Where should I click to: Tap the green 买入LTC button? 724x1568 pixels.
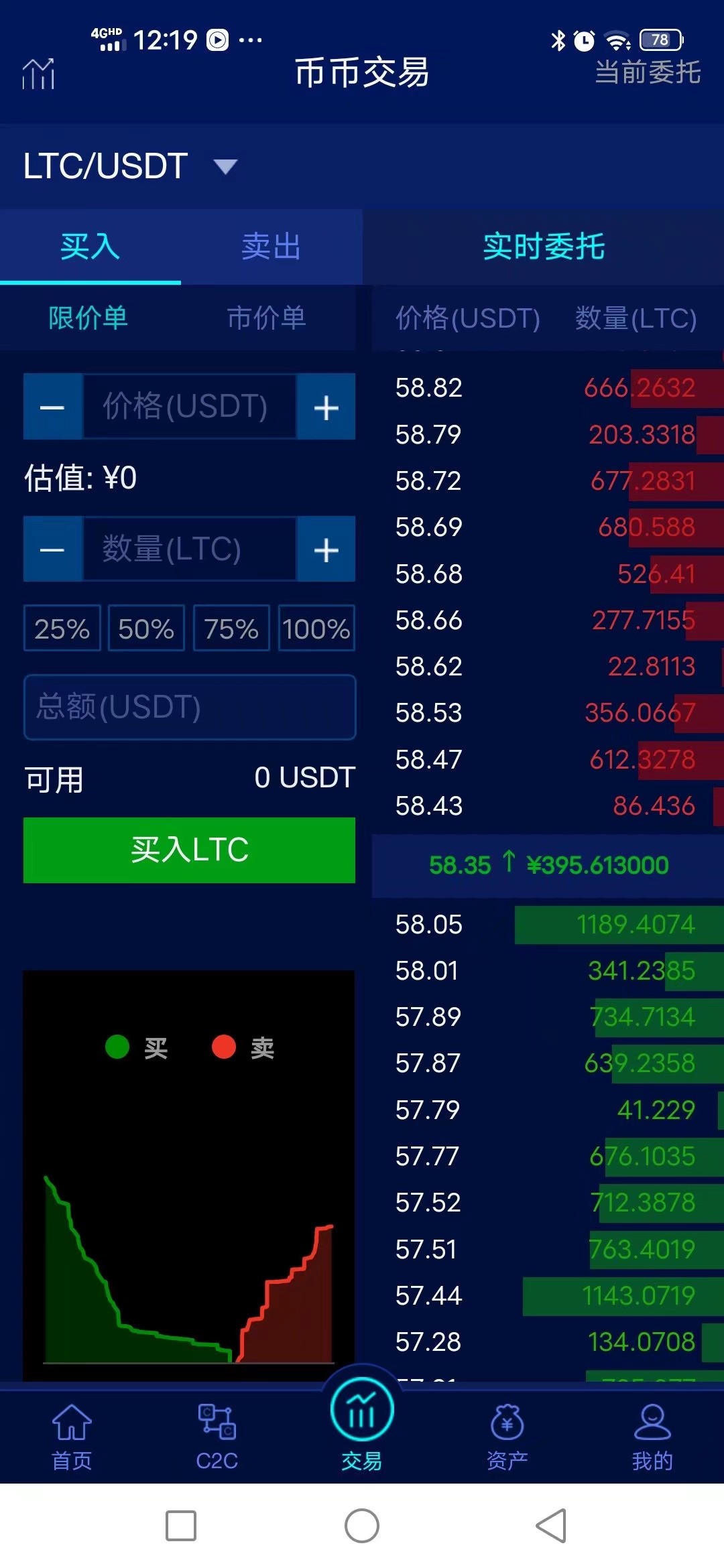point(189,850)
